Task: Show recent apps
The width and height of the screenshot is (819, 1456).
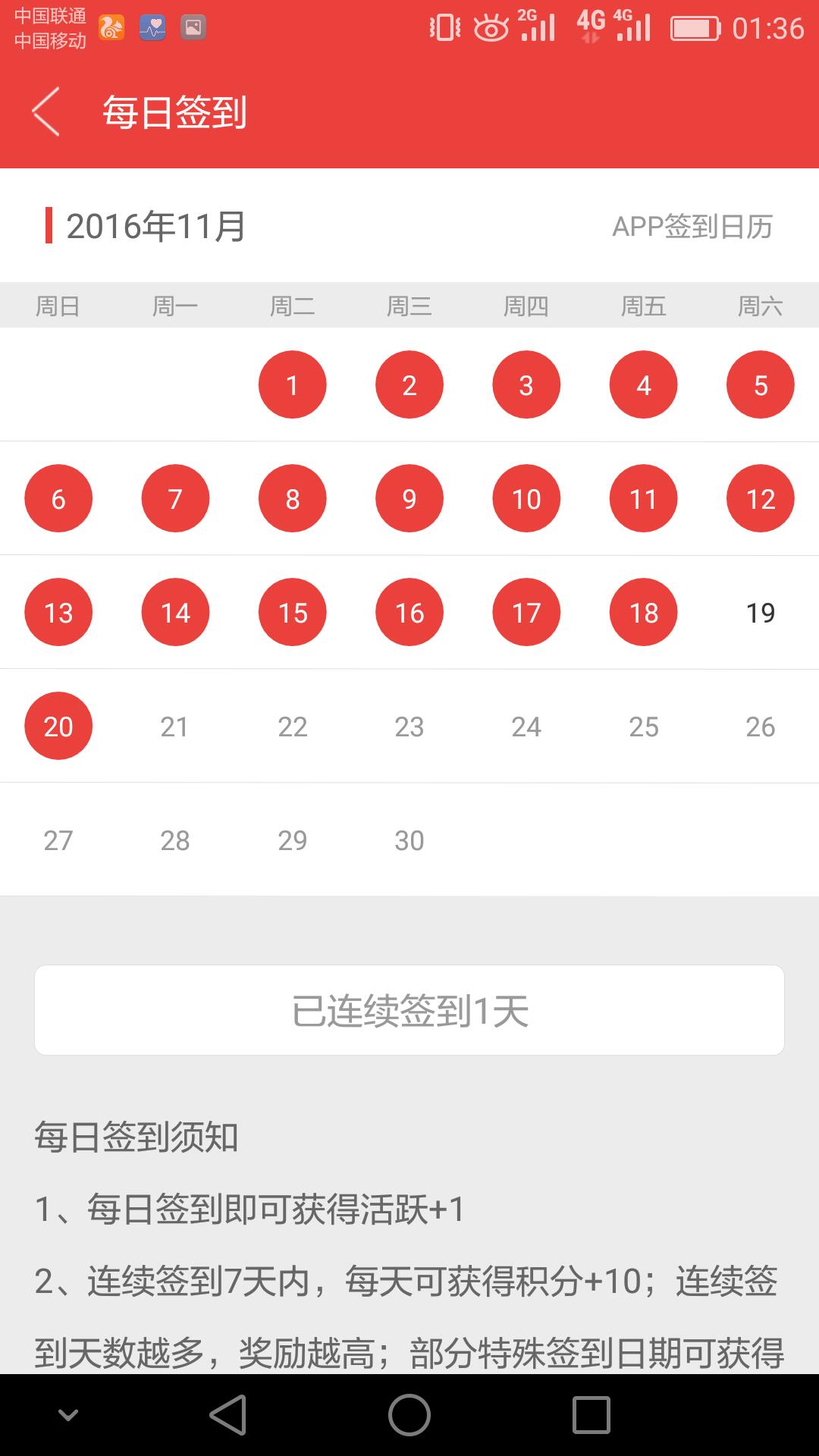Action: coord(591,1415)
